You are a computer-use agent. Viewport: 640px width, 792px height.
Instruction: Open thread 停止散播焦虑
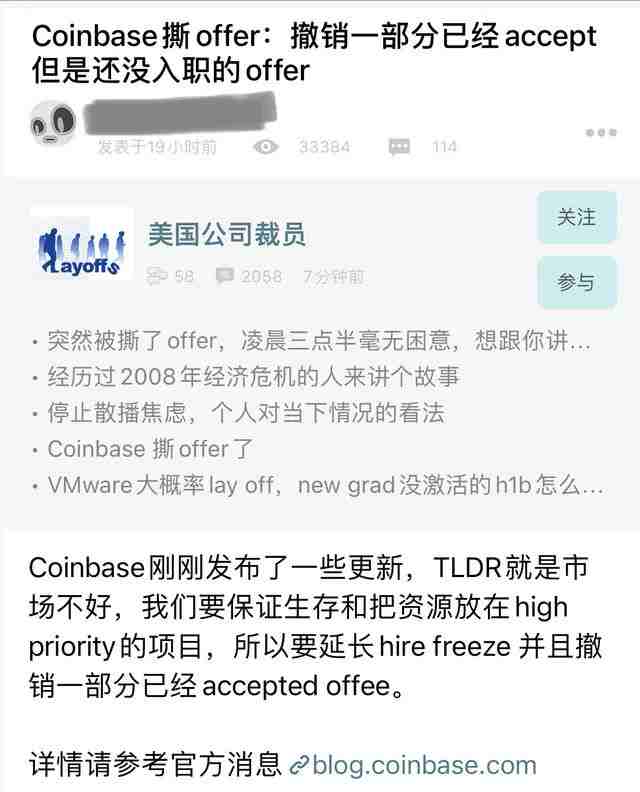click(x=245, y=413)
